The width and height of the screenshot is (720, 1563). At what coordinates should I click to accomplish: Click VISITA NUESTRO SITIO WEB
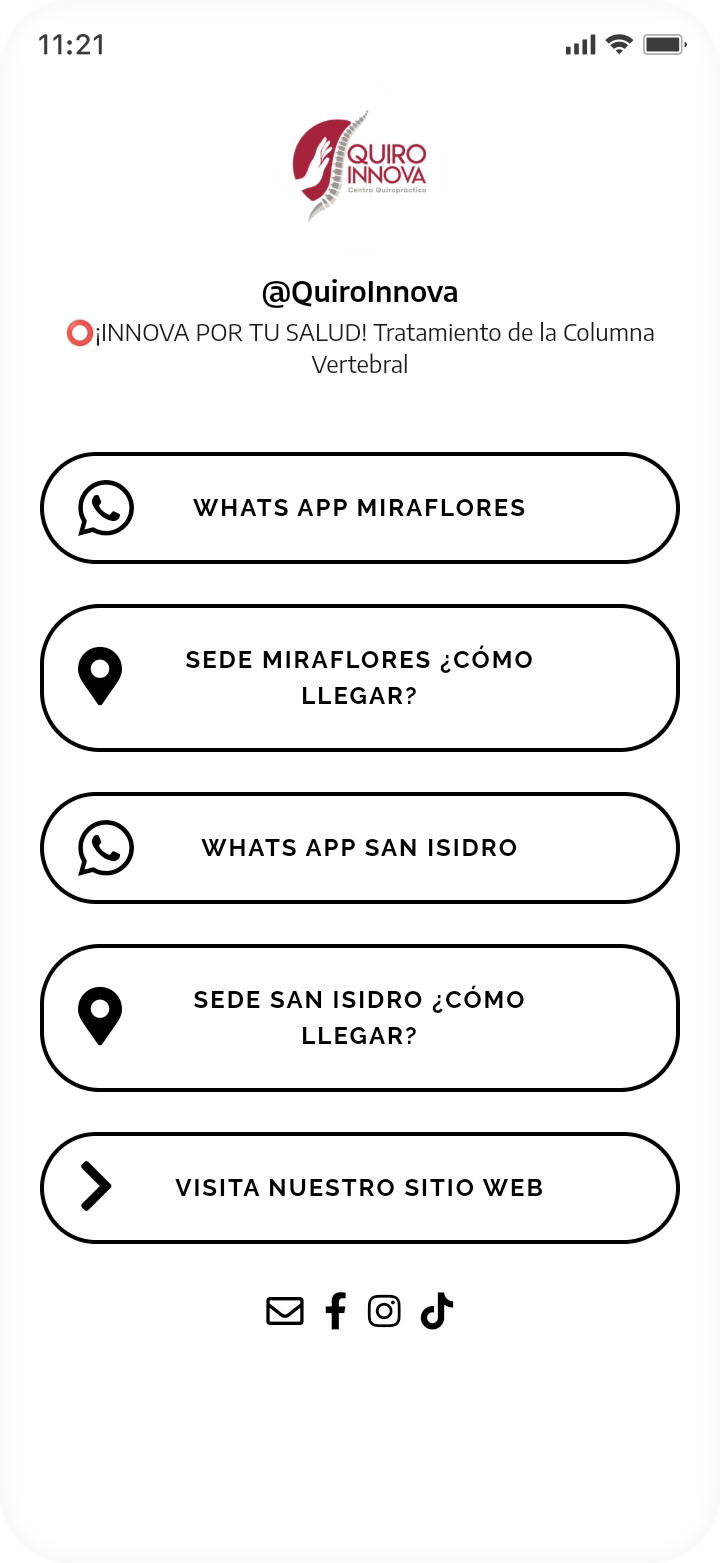tap(360, 1187)
